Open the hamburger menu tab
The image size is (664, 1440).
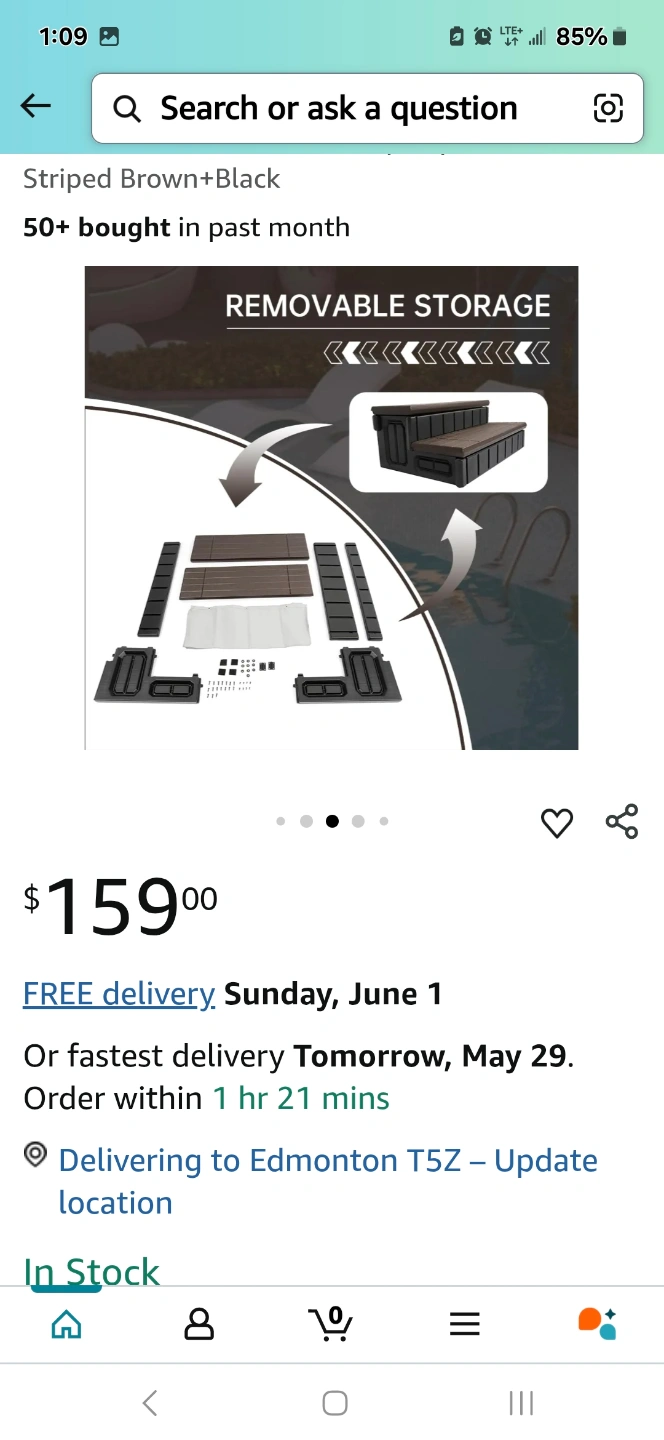point(464,1324)
